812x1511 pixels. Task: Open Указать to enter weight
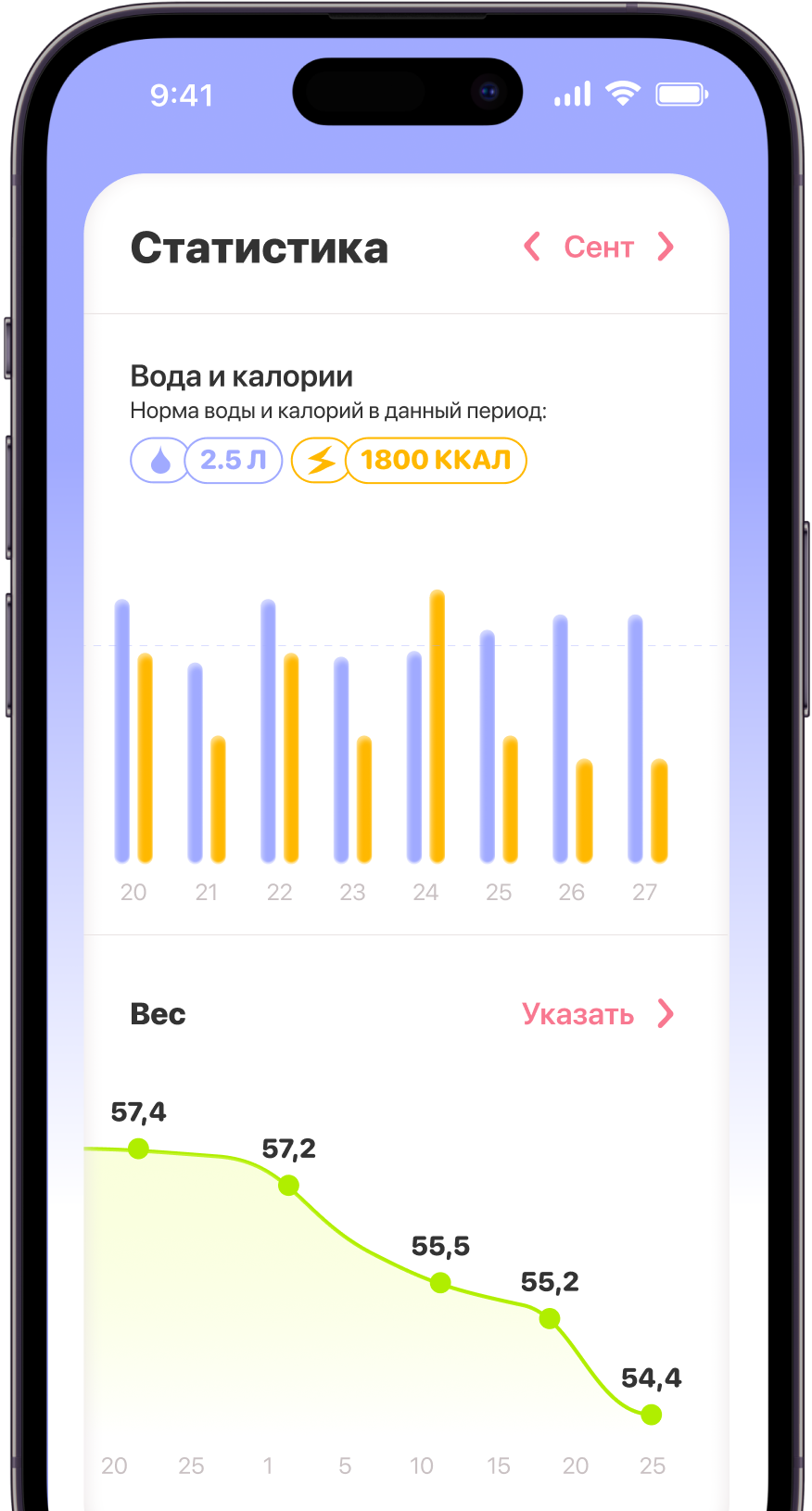click(598, 1014)
